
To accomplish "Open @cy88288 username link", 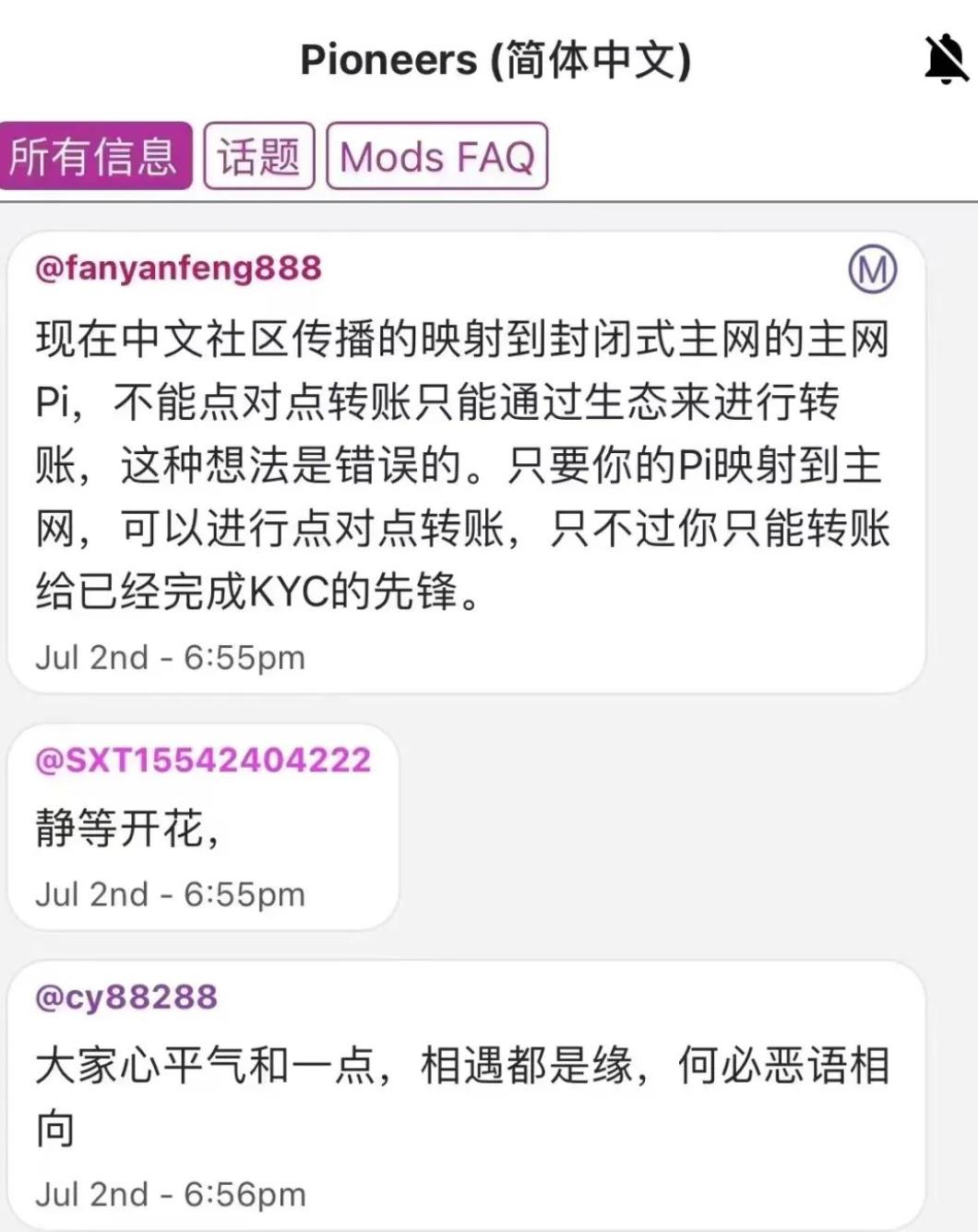I will (126, 997).
